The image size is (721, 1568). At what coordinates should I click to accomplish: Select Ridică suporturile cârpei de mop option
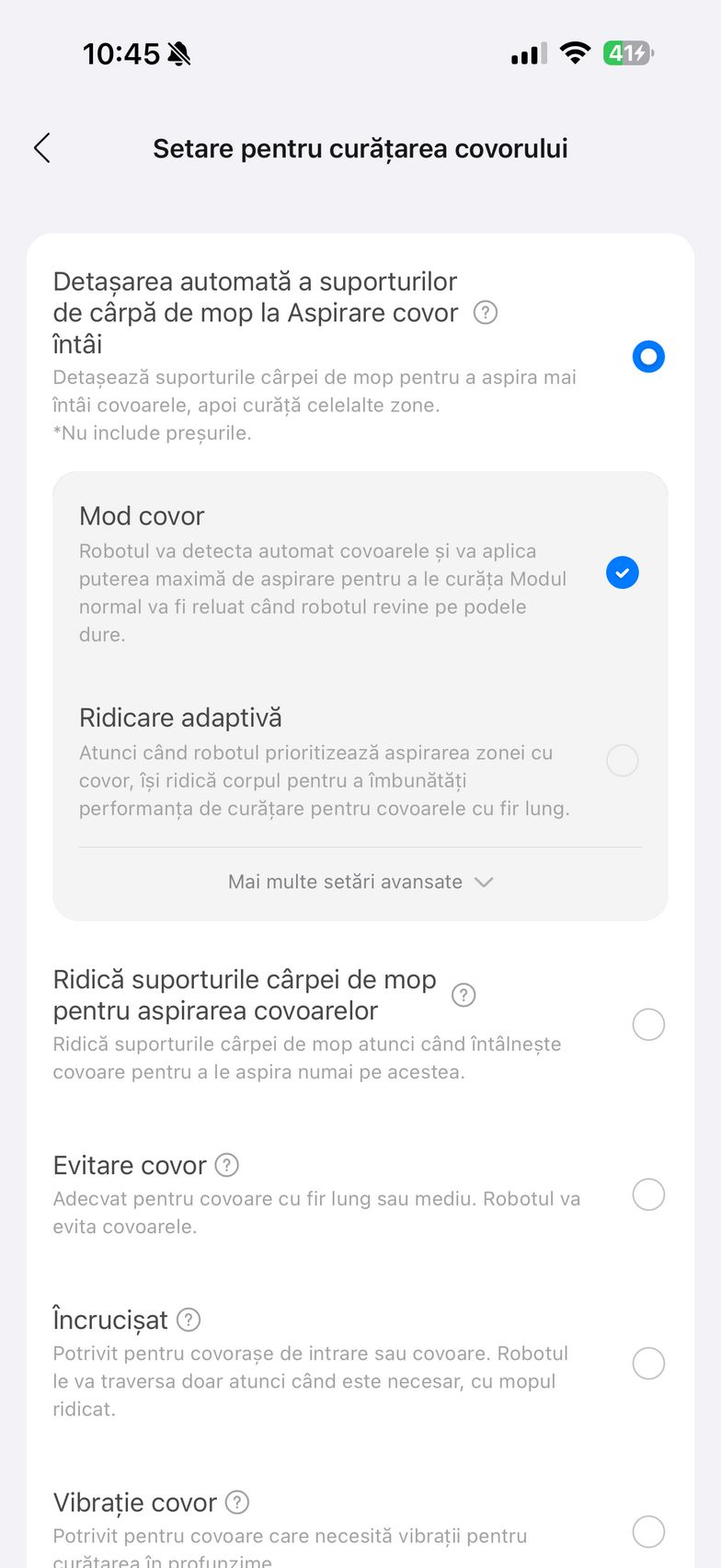point(648,1024)
